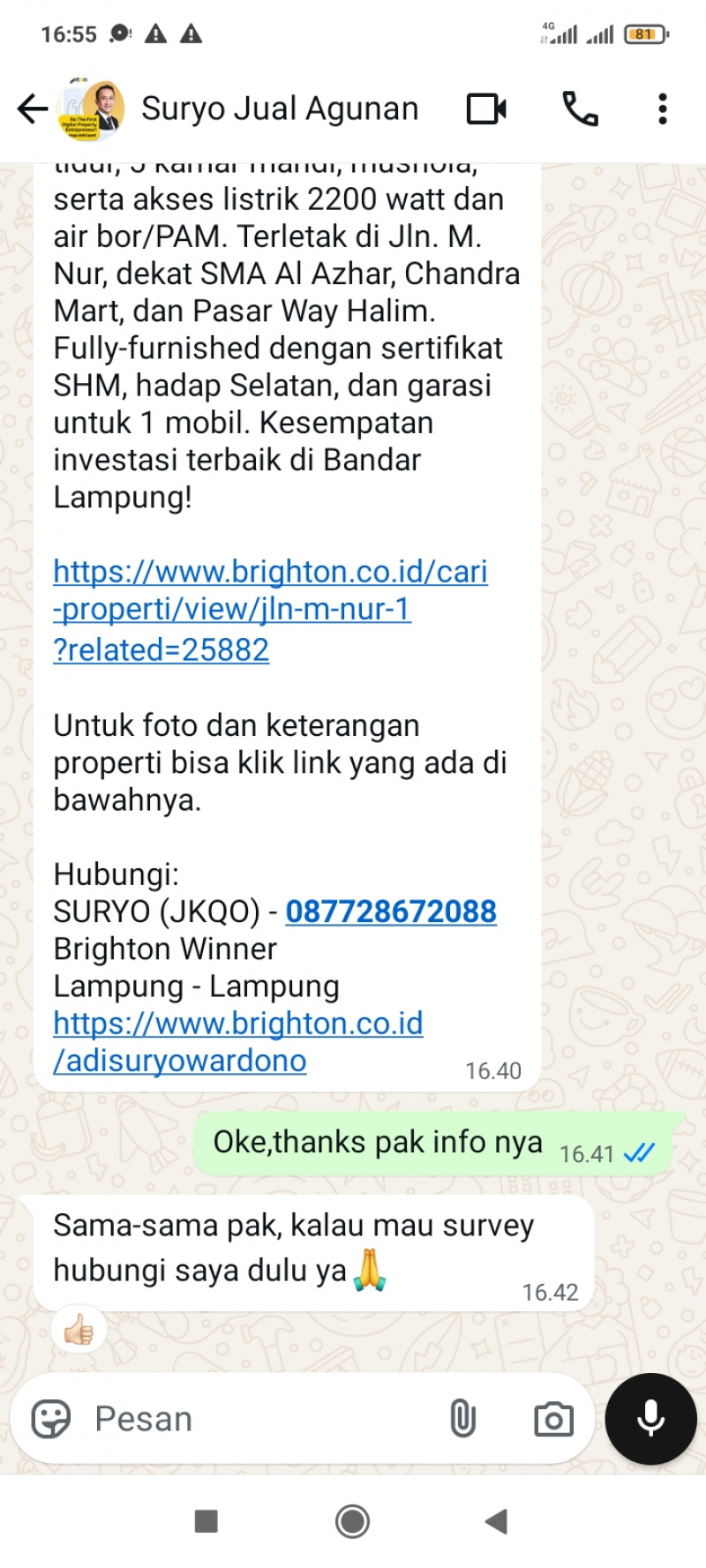Open the camera from the message bar

coord(553,1420)
